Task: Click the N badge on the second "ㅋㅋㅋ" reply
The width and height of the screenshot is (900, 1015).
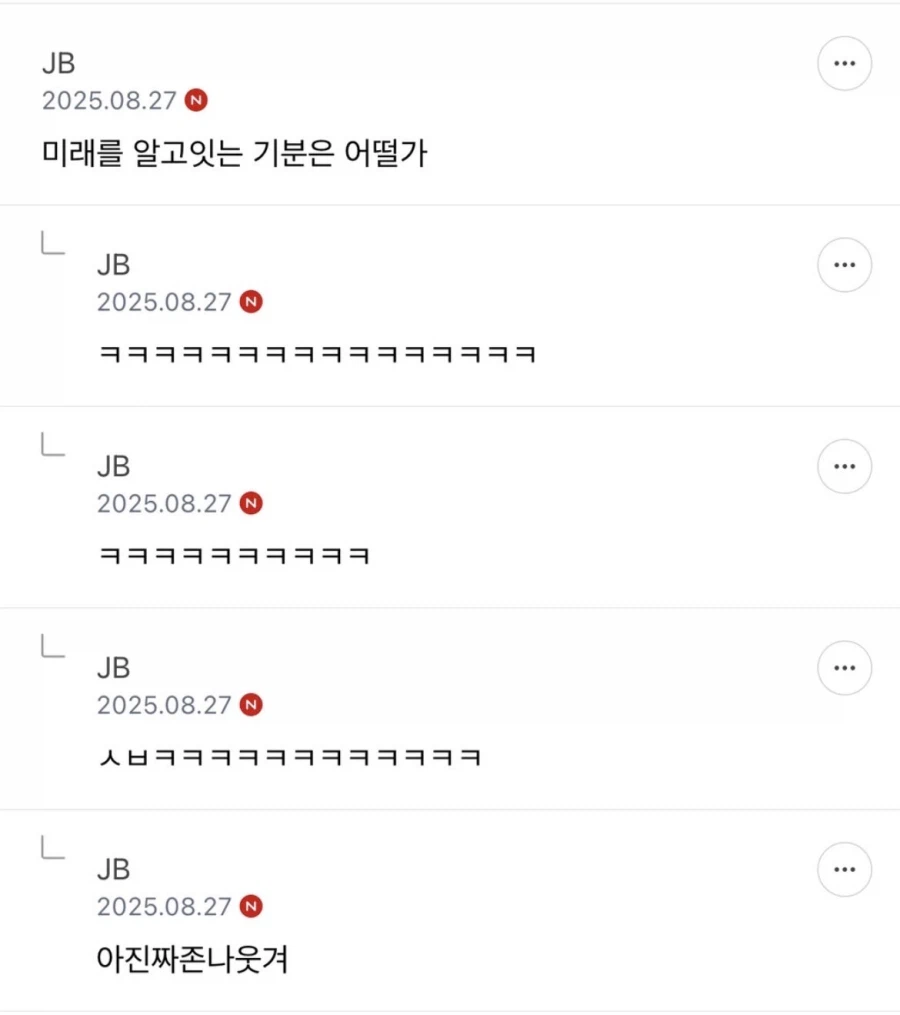Action: 252,503
